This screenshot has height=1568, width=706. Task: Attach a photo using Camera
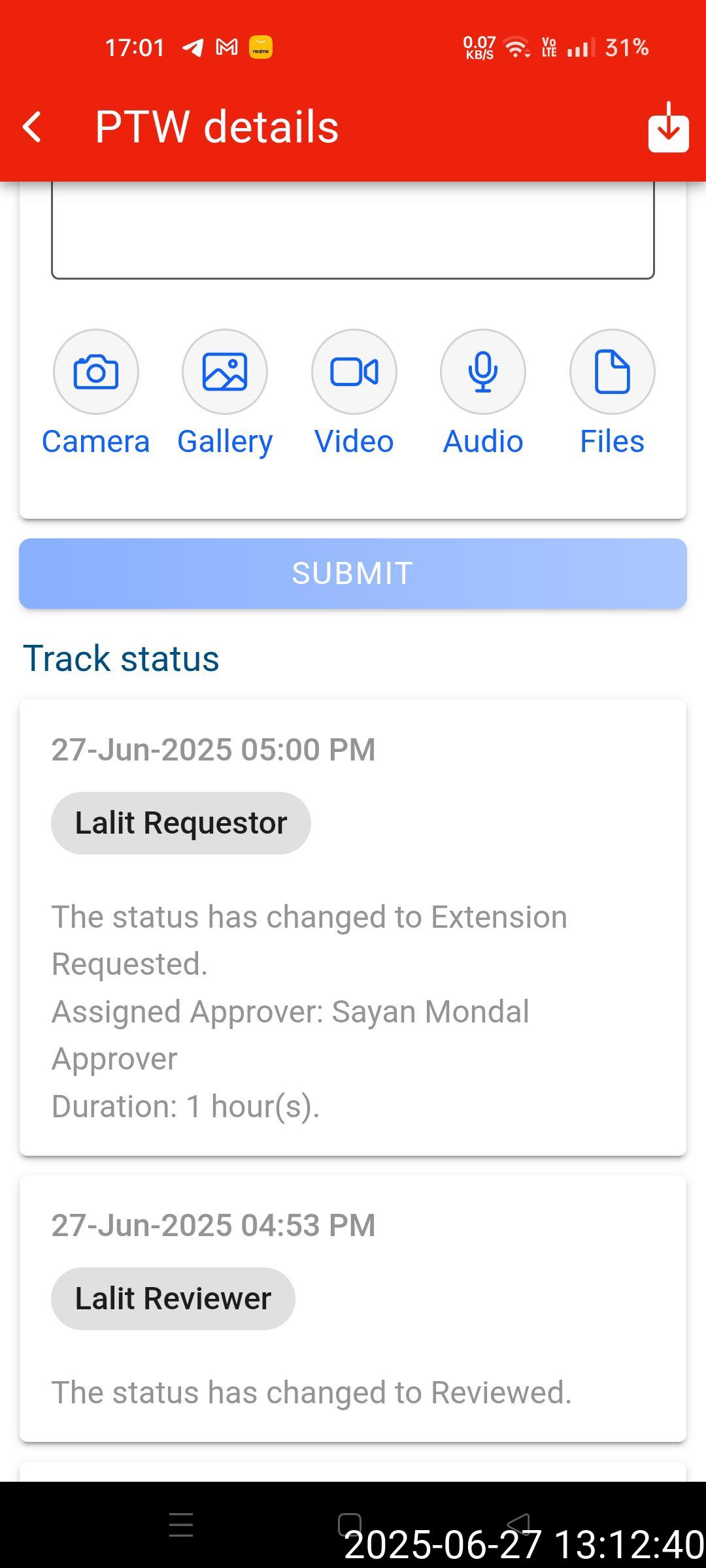click(96, 372)
